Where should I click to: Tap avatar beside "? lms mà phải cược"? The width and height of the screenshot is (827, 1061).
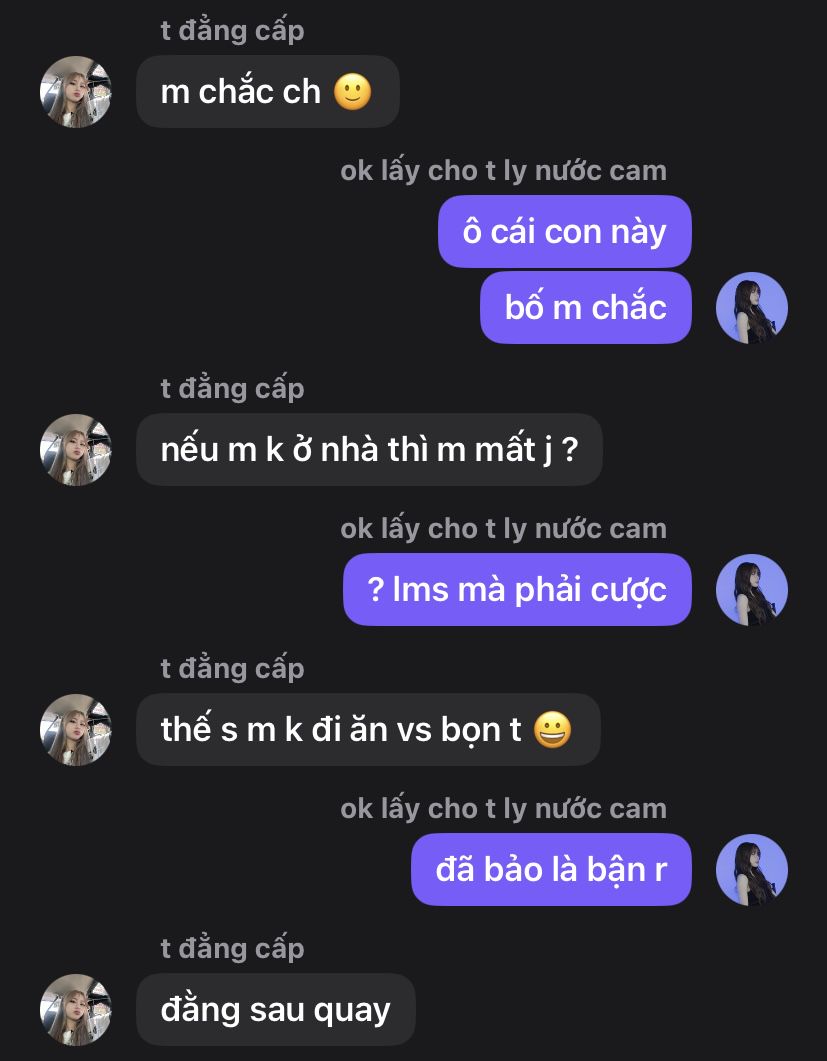click(x=751, y=590)
